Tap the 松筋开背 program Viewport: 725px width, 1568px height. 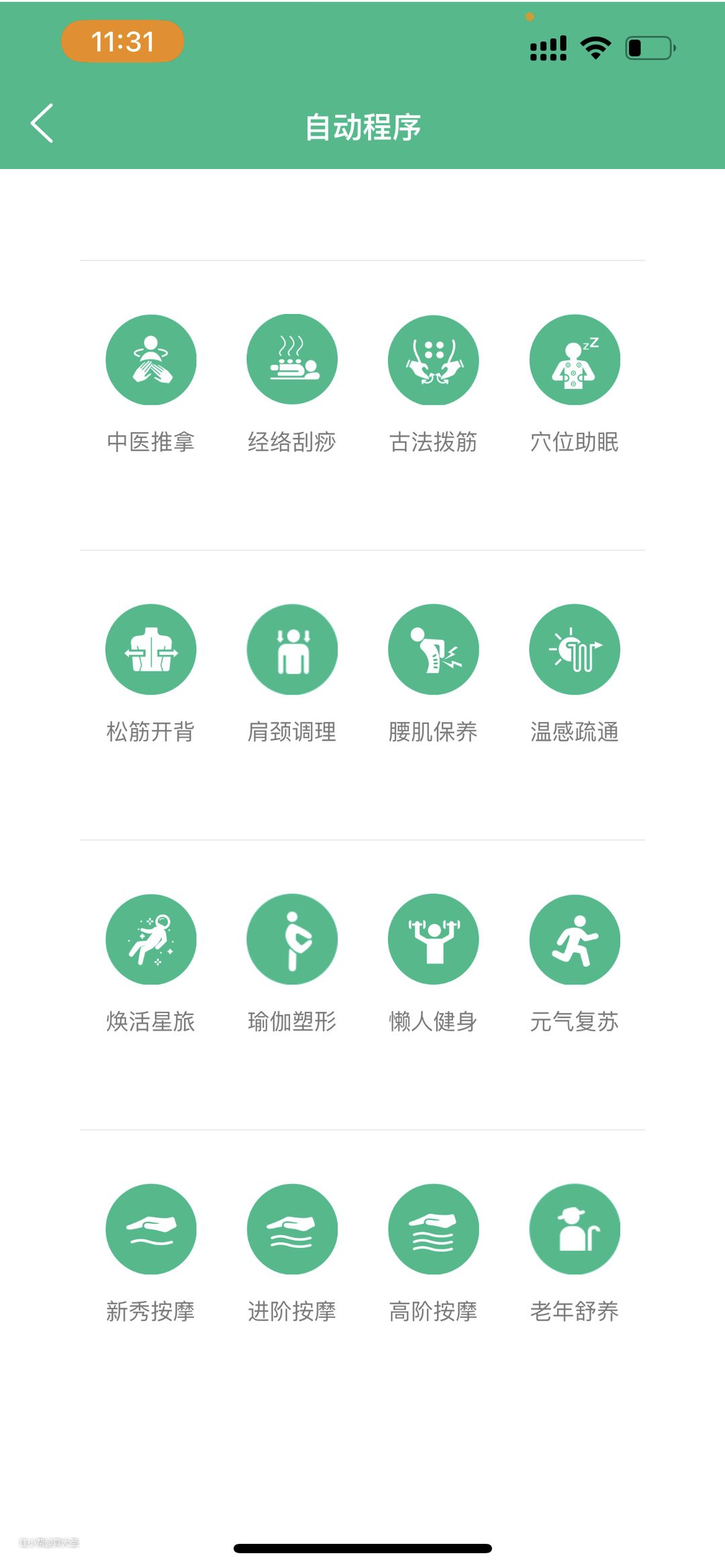151,649
